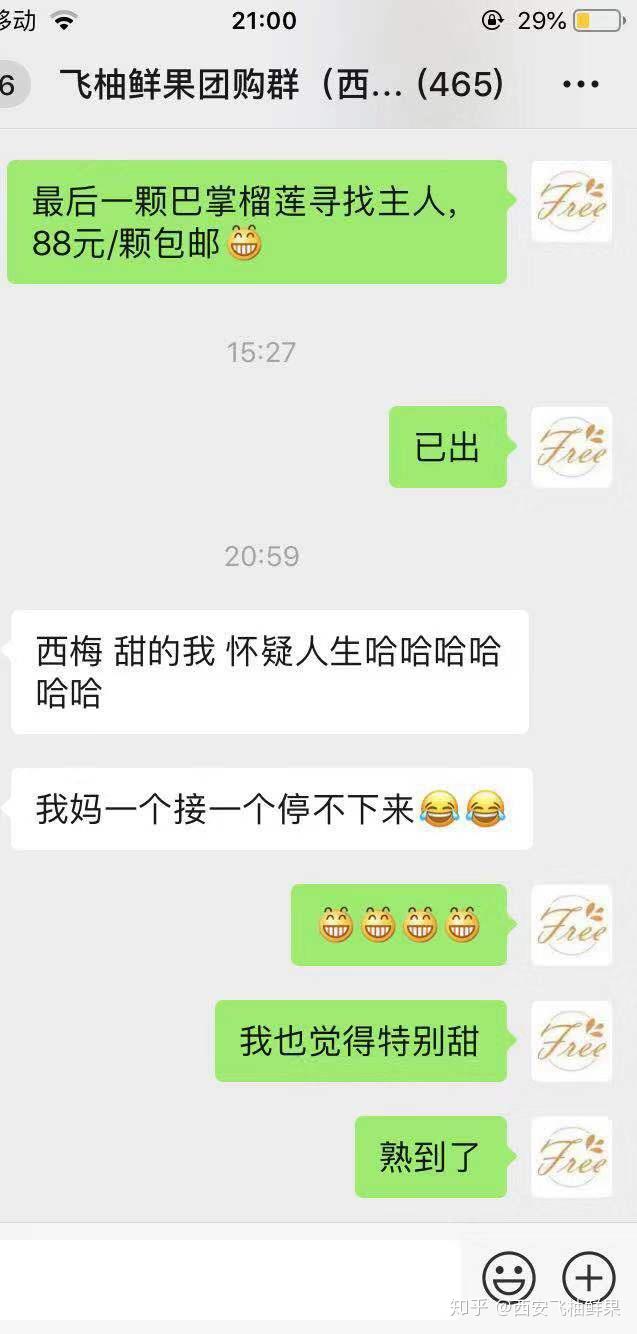This screenshot has height=1334, width=637.
Task: Focus the message input field
Action: (230, 1277)
